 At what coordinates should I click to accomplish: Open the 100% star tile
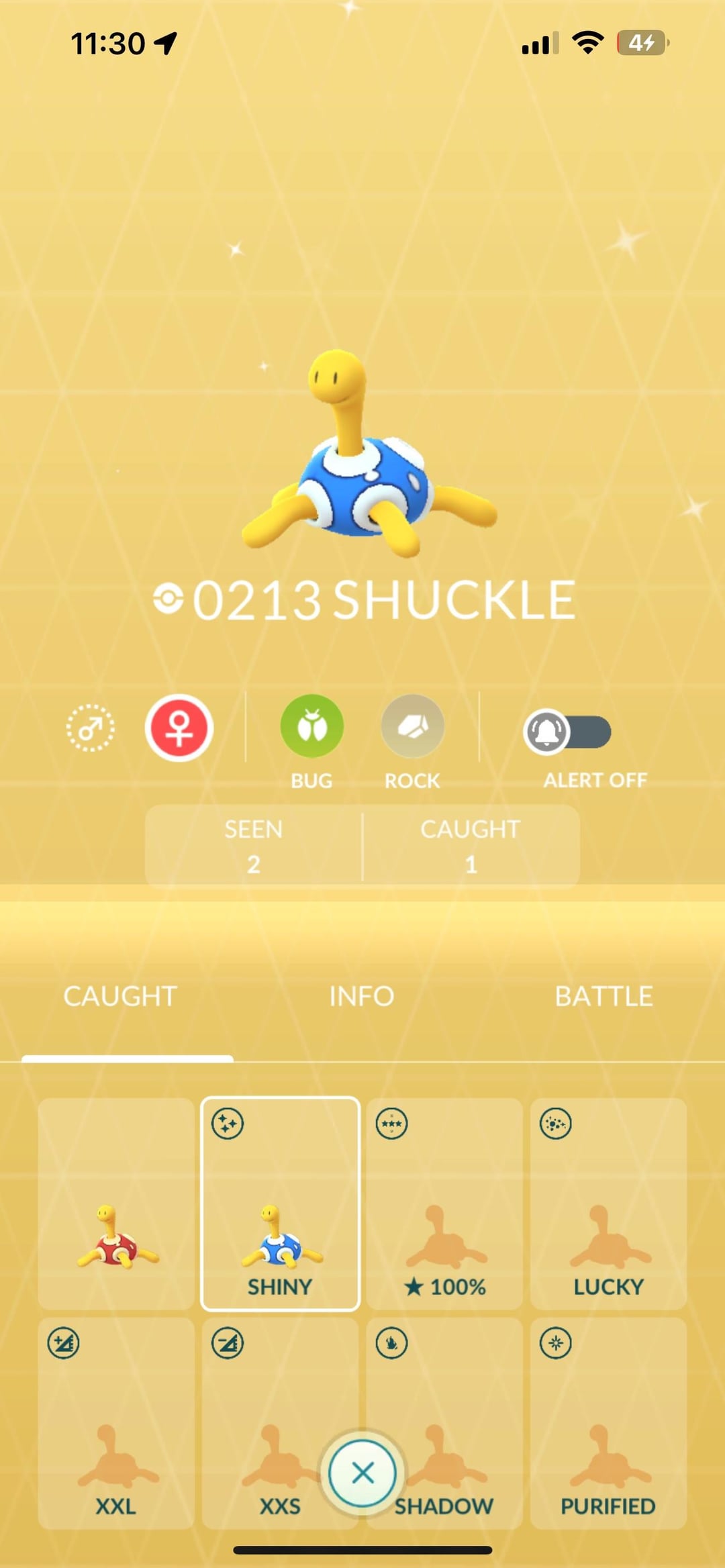pyautogui.click(x=444, y=1204)
